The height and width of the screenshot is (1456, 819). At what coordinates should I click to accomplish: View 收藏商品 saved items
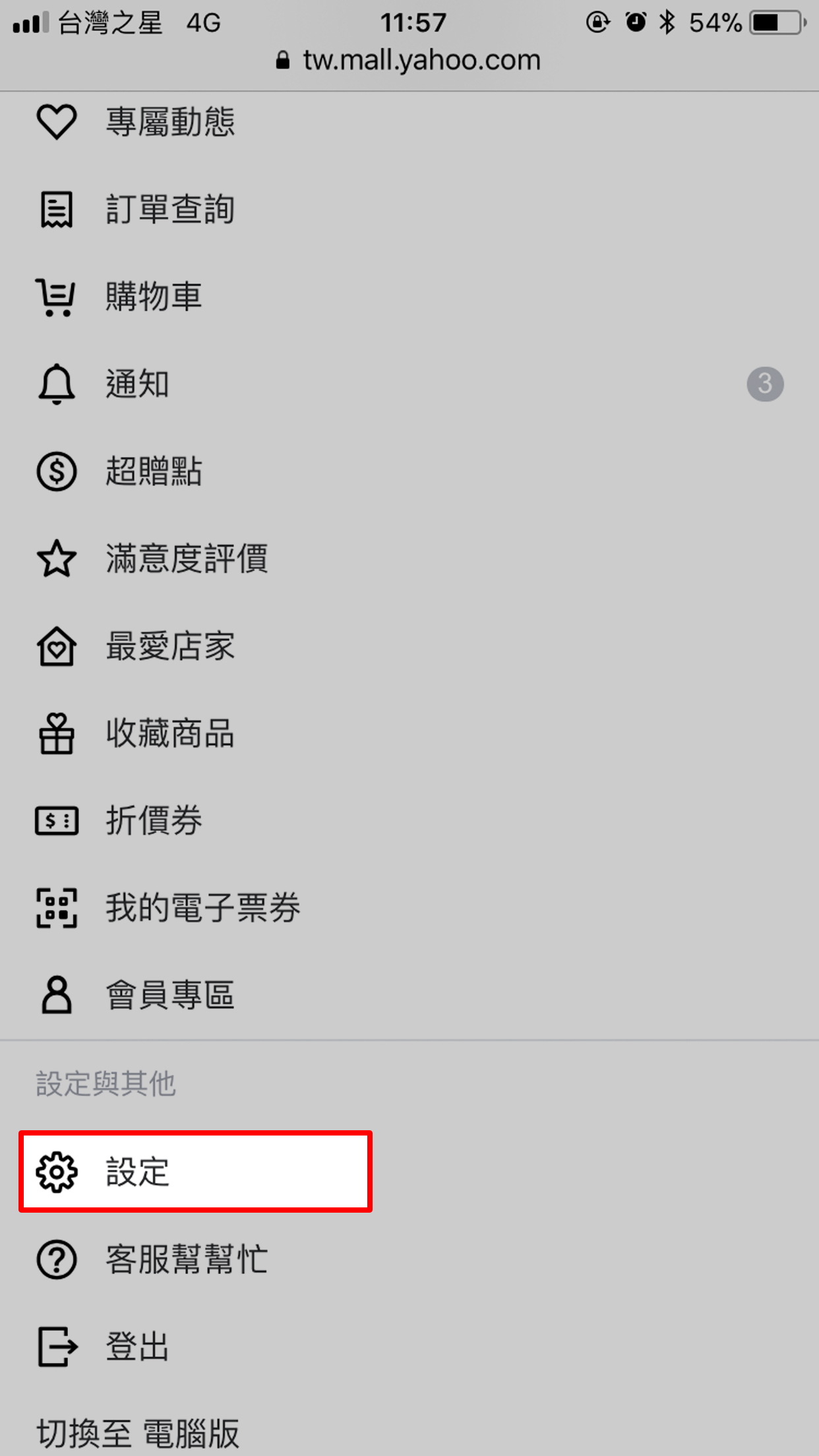coord(409,733)
